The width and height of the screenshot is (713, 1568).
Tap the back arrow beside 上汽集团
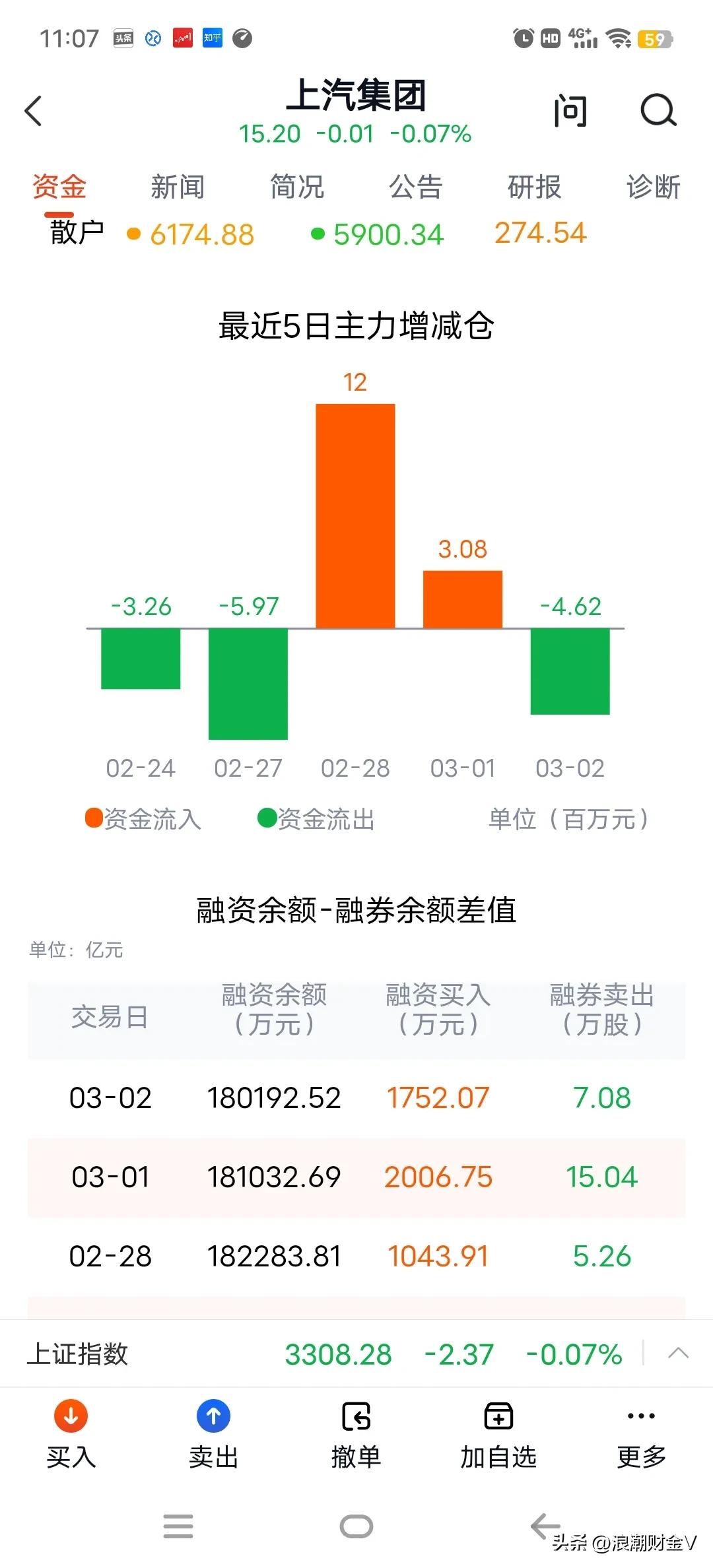coord(34,111)
